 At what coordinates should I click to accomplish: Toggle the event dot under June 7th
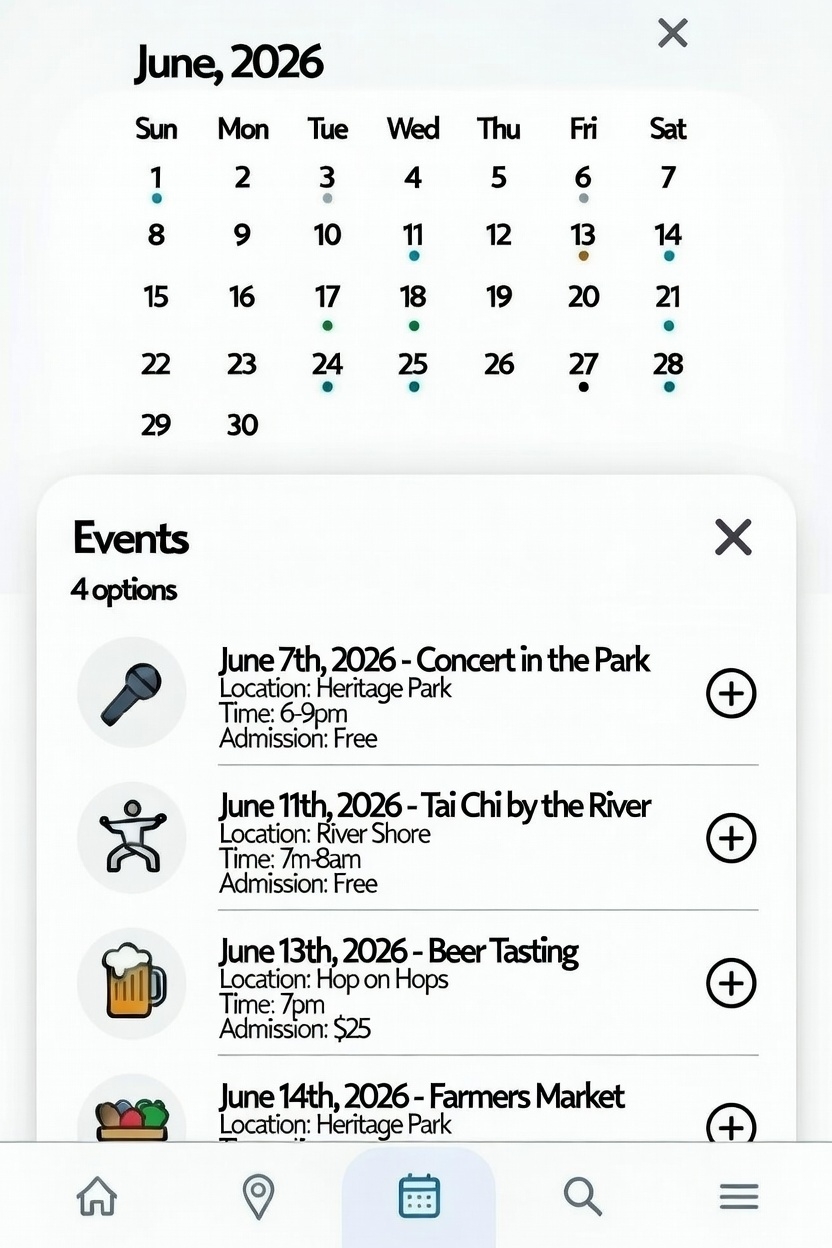tap(668, 198)
